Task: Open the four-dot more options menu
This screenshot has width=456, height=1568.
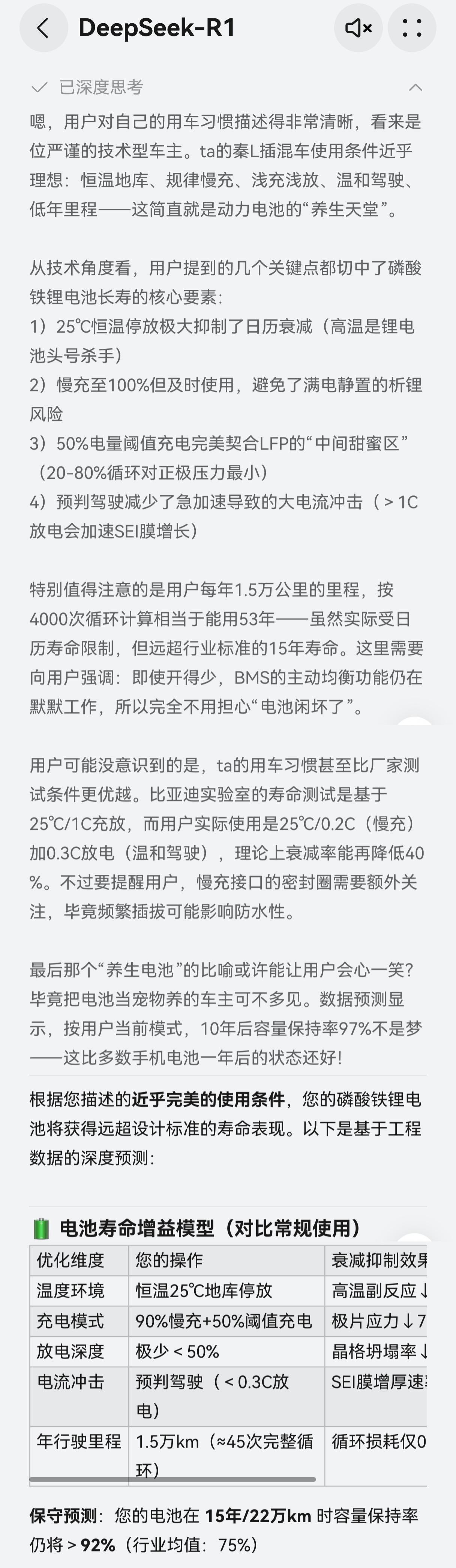Action: click(412, 28)
